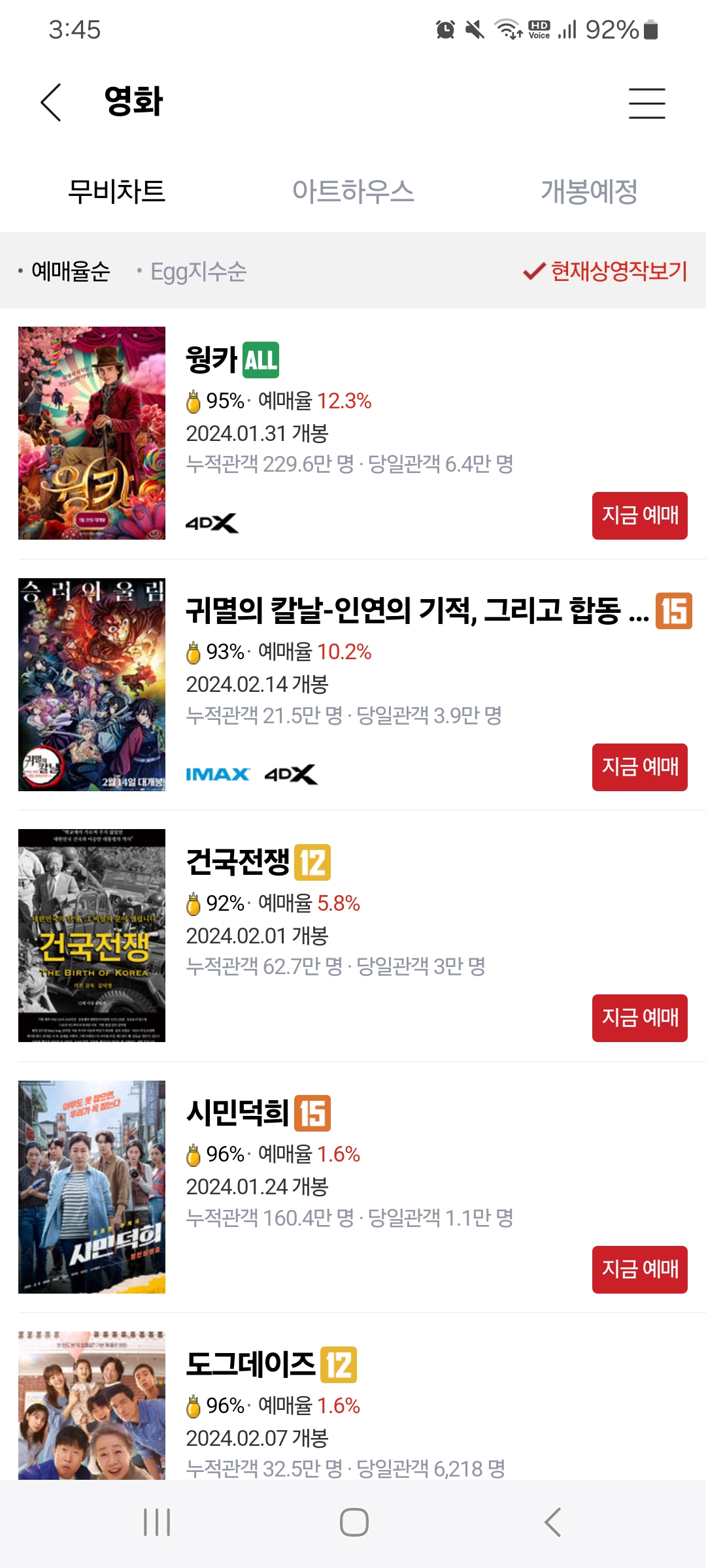The width and height of the screenshot is (706, 1568).
Task: Book tickets now for 웡카
Action: point(639,515)
